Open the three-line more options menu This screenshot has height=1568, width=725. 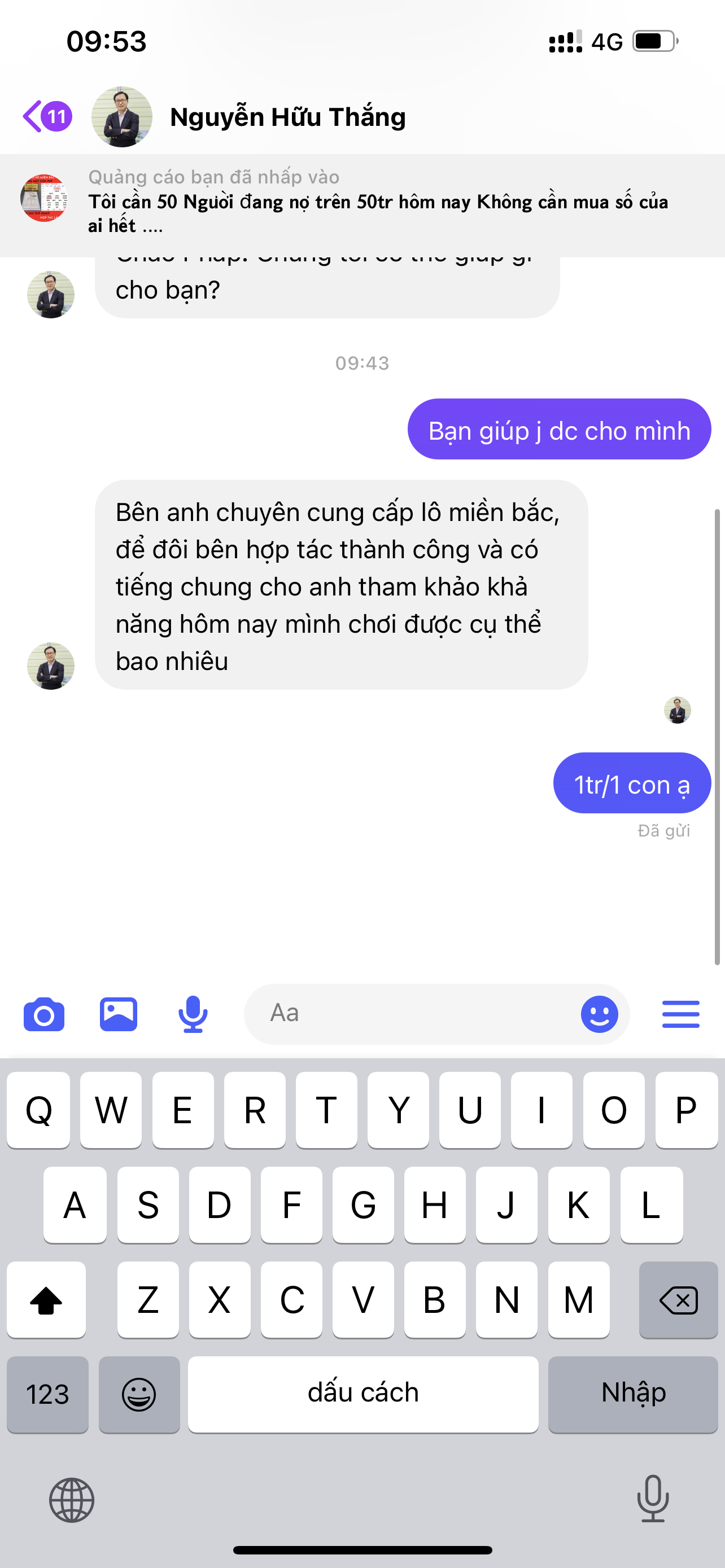(680, 1014)
